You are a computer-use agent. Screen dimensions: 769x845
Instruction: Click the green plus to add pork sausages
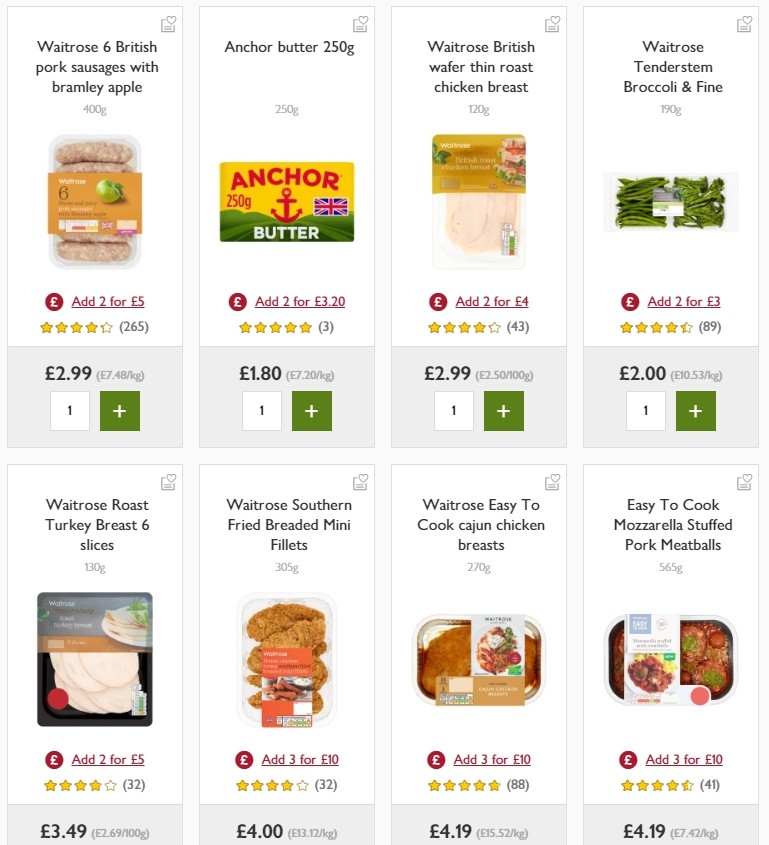point(119,410)
